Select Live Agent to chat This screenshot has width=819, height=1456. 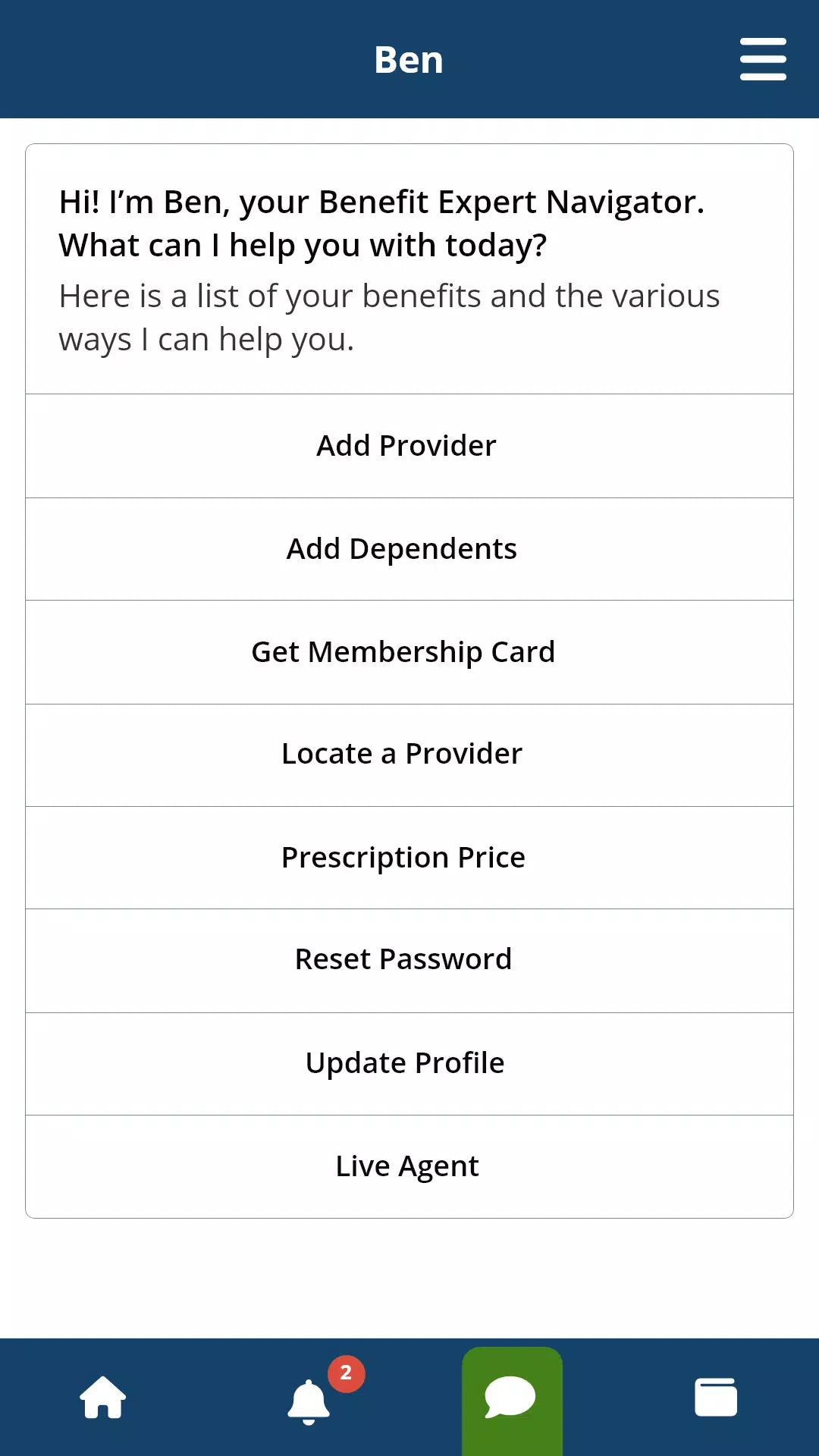point(407,1166)
